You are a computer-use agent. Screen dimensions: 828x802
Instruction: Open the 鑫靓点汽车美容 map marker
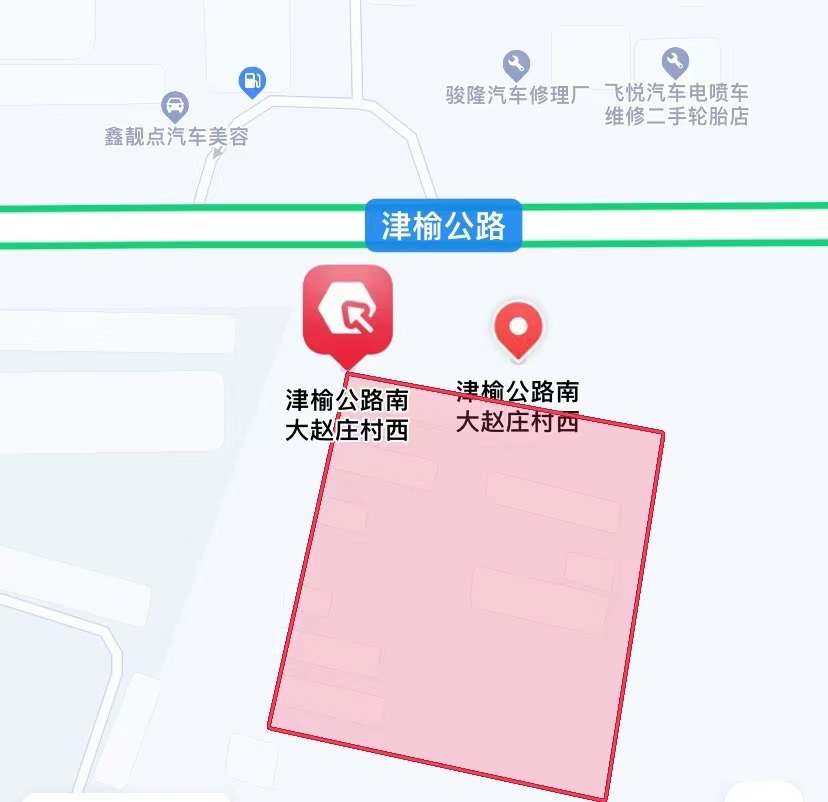pyautogui.click(x=176, y=104)
